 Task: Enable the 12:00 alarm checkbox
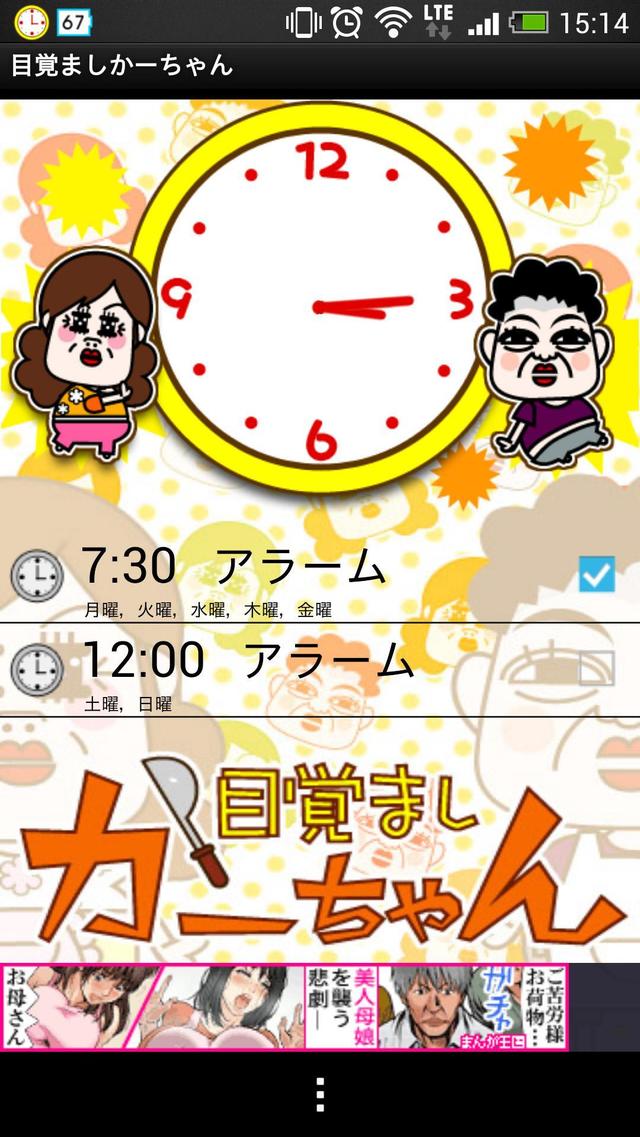tap(597, 667)
